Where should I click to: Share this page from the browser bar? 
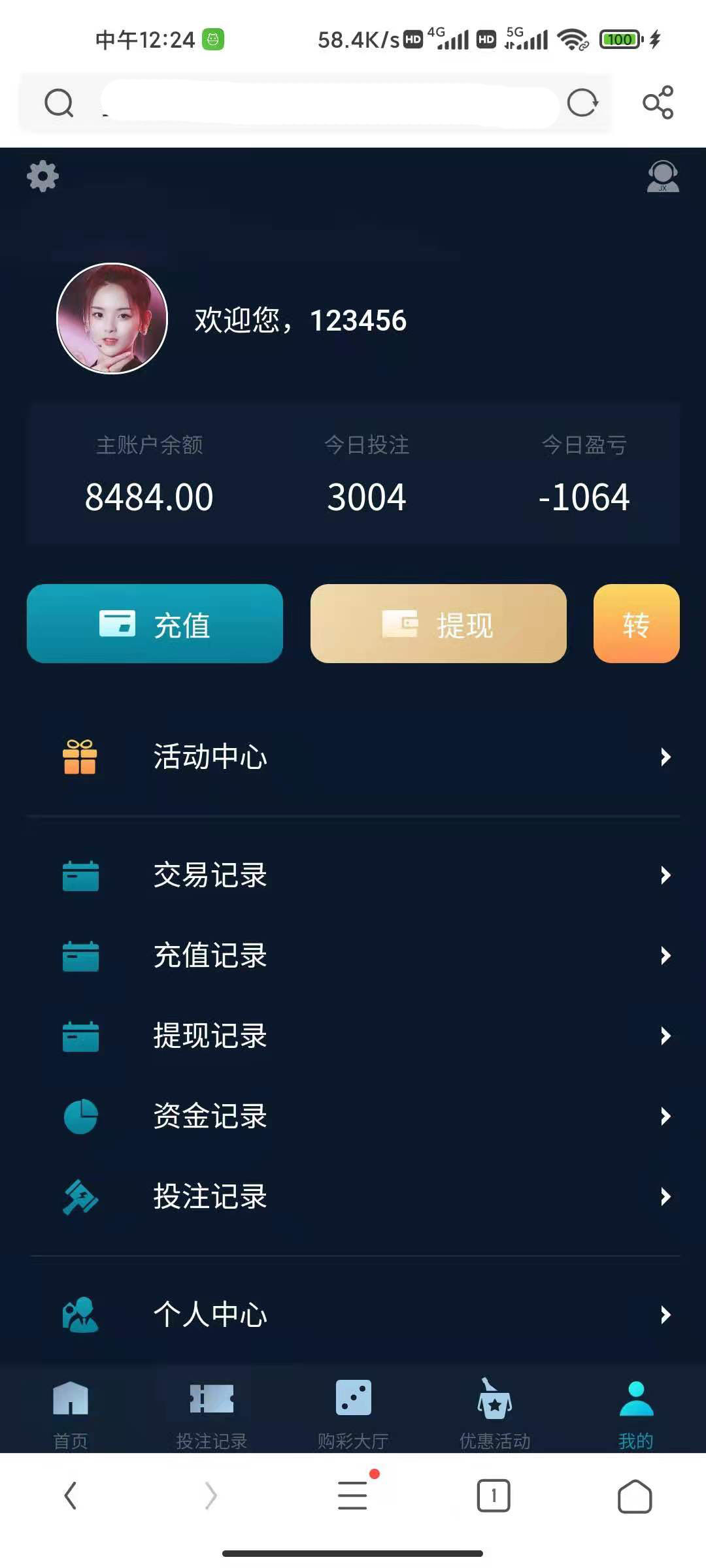pyautogui.click(x=658, y=103)
